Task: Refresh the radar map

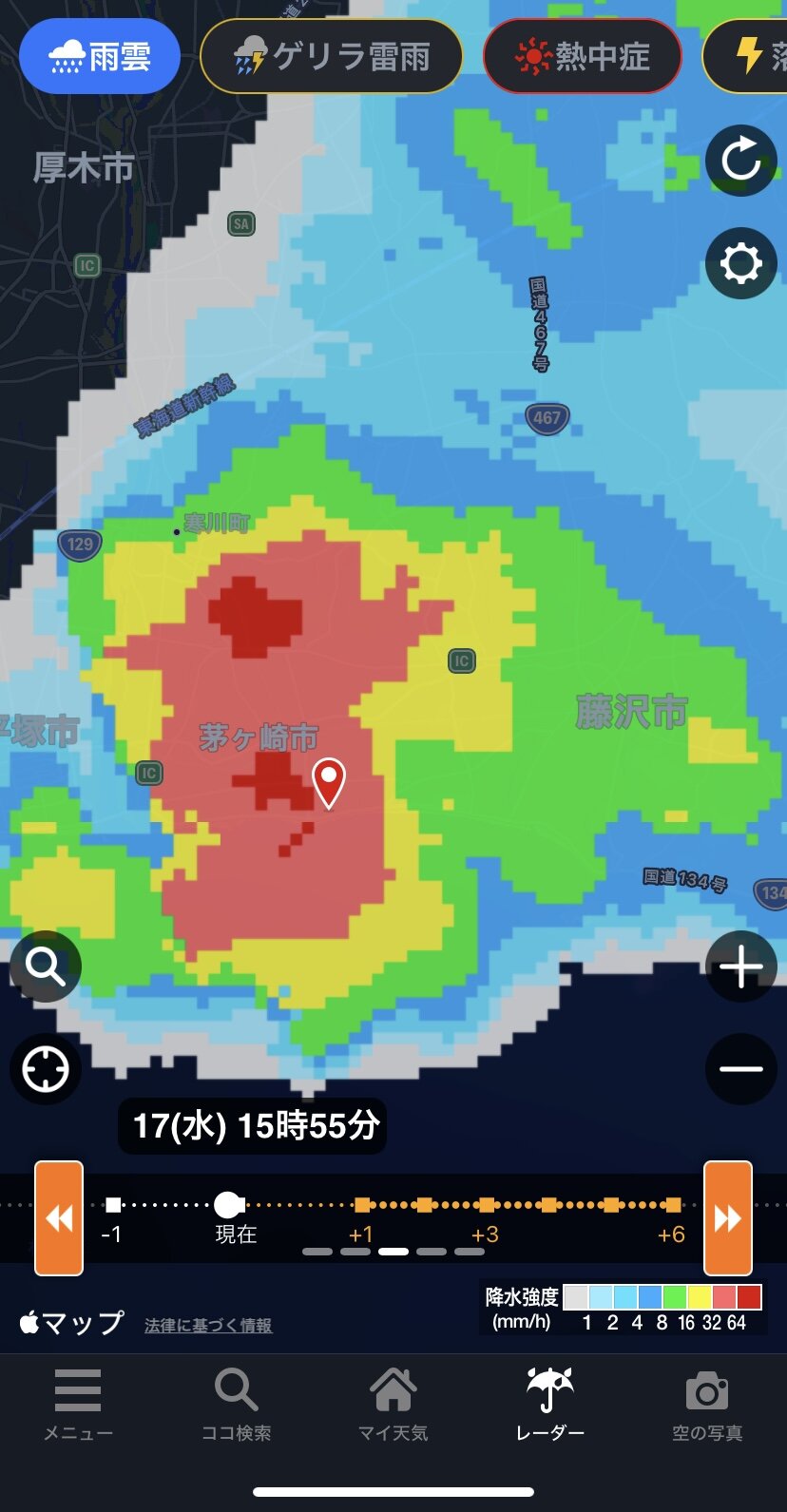Action: click(741, 161)
